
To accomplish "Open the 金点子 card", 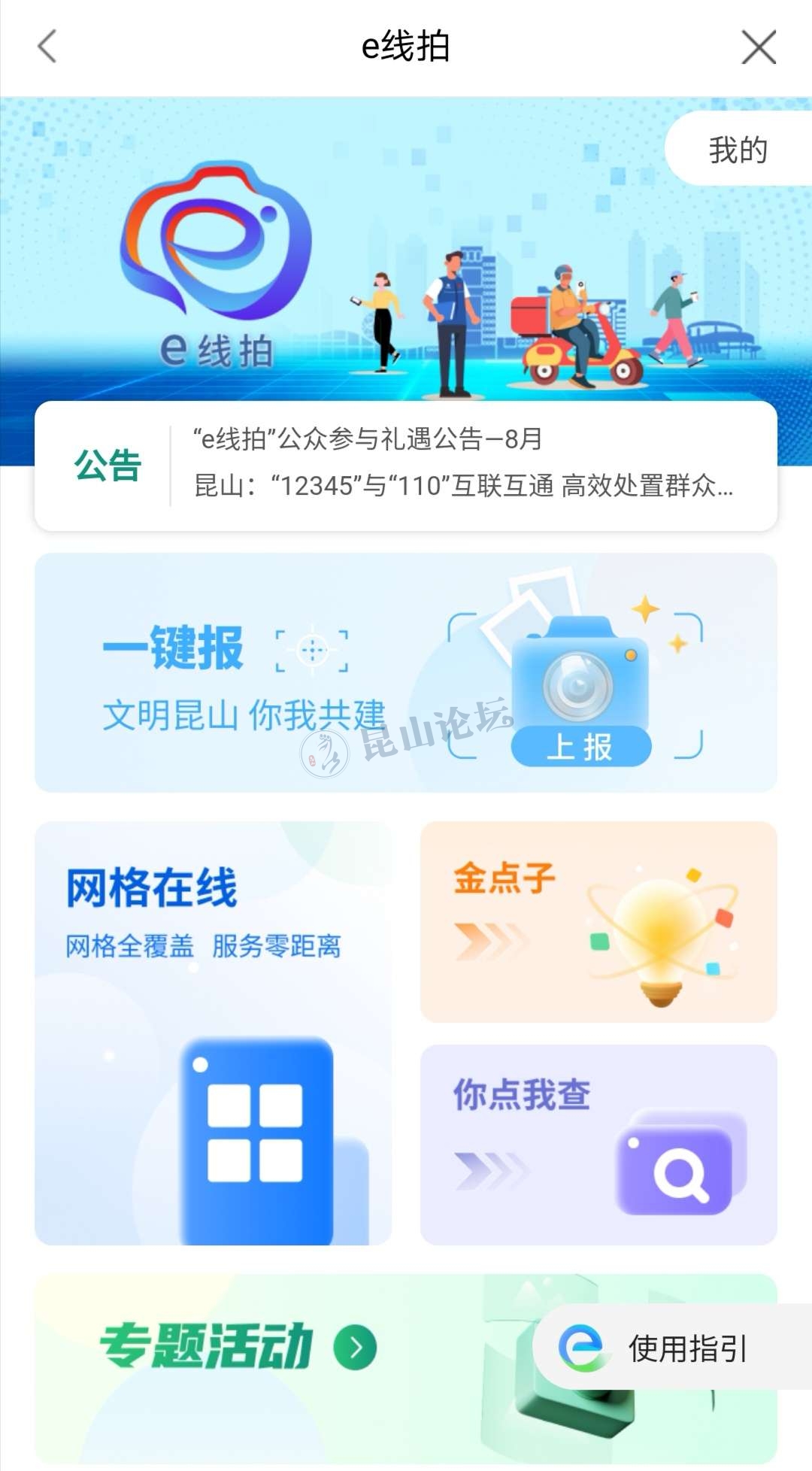I will tap(598, 921).
